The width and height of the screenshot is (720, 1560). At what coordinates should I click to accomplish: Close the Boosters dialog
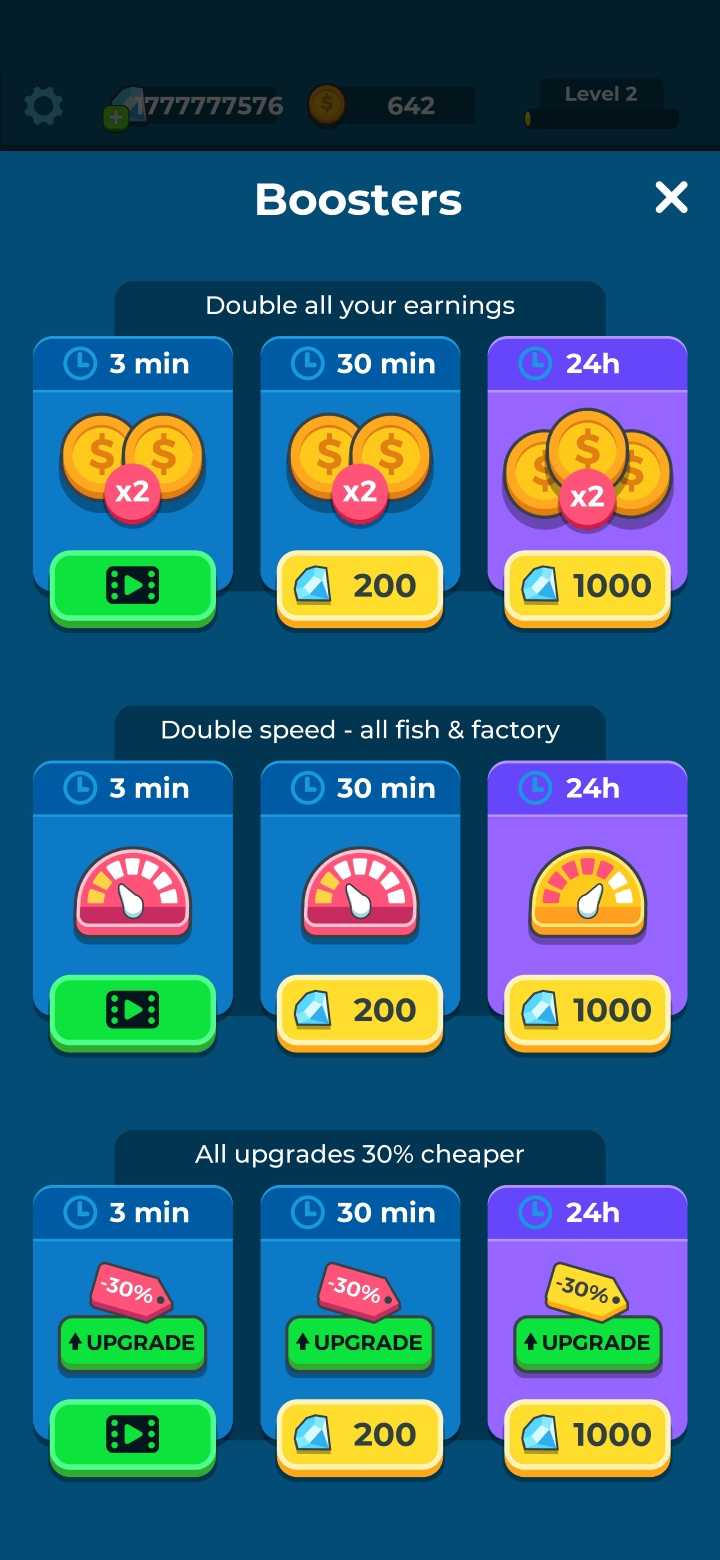671,198
